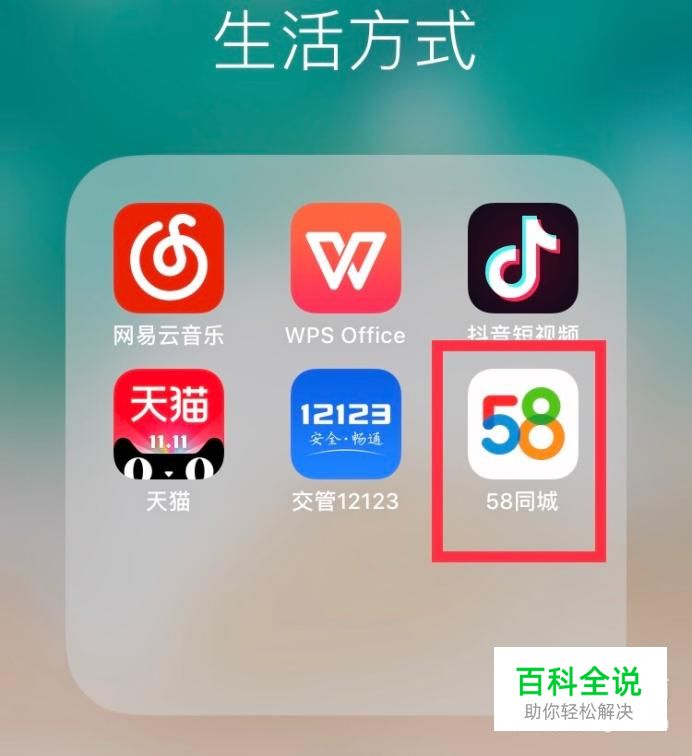This screenshot has height=756, width=692.
Task: Open the 58同城 app
Action: click(x=523, y=424)
